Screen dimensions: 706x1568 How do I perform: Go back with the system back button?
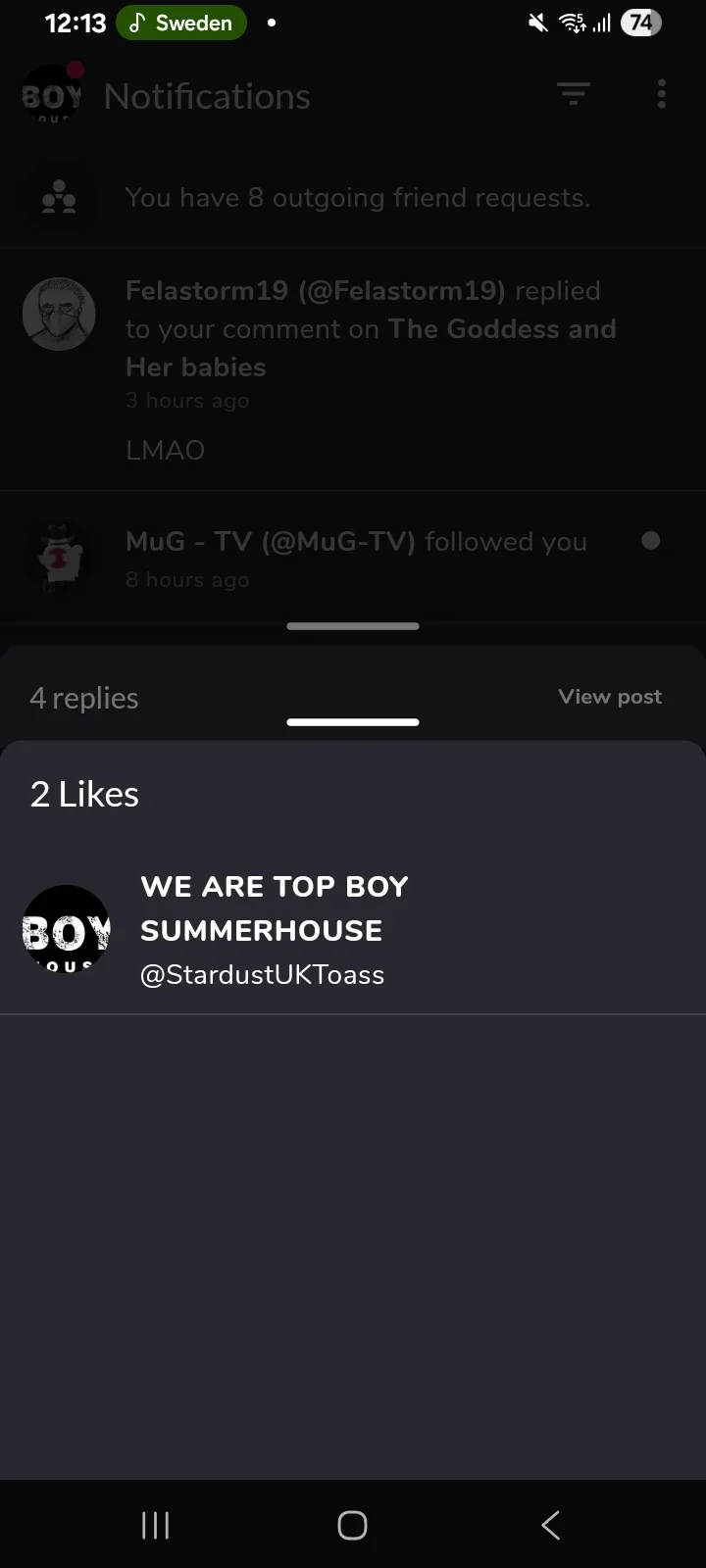(x=550, y=1525)
